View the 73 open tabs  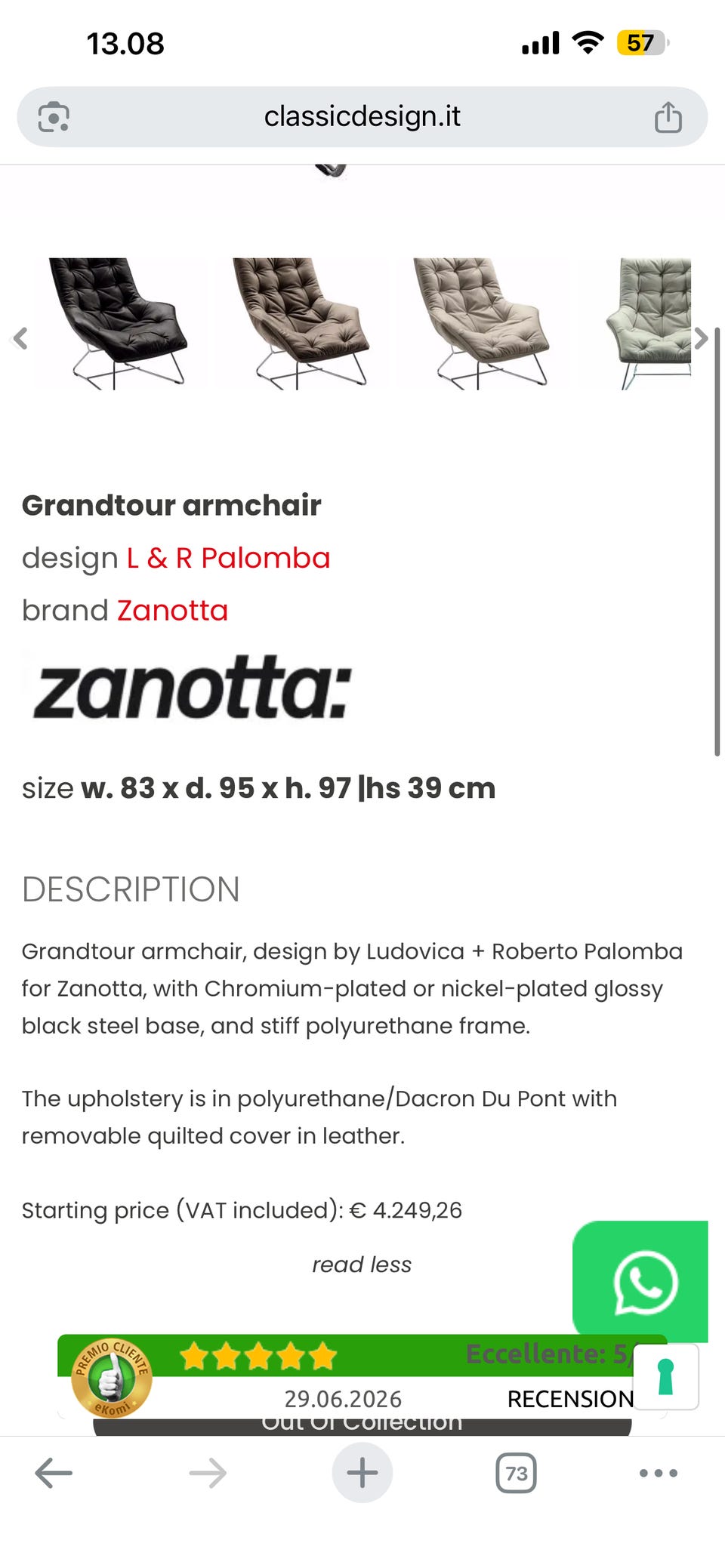(517, 1473)
